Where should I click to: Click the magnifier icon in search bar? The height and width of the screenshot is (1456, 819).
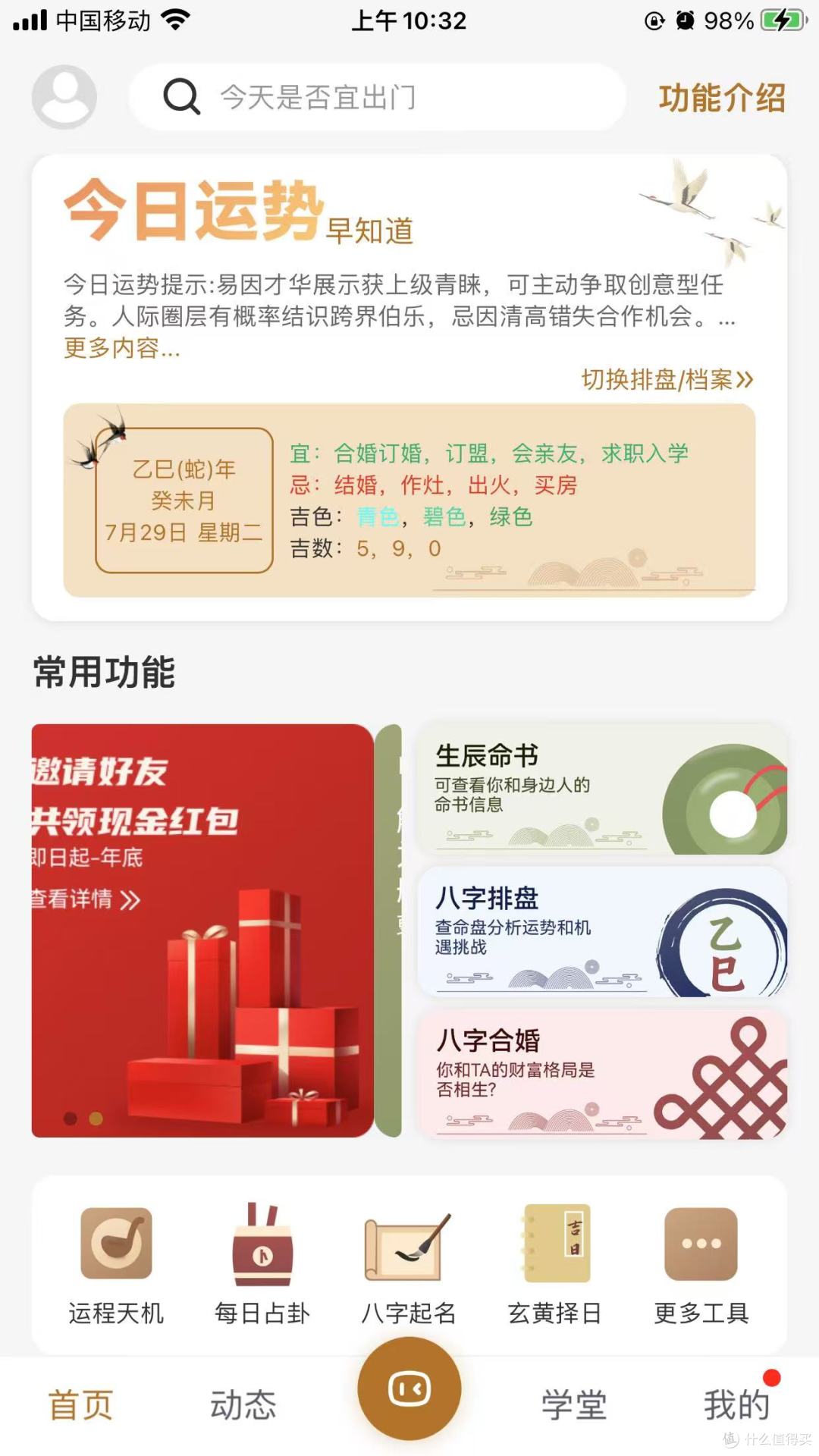tap(180, 96)
